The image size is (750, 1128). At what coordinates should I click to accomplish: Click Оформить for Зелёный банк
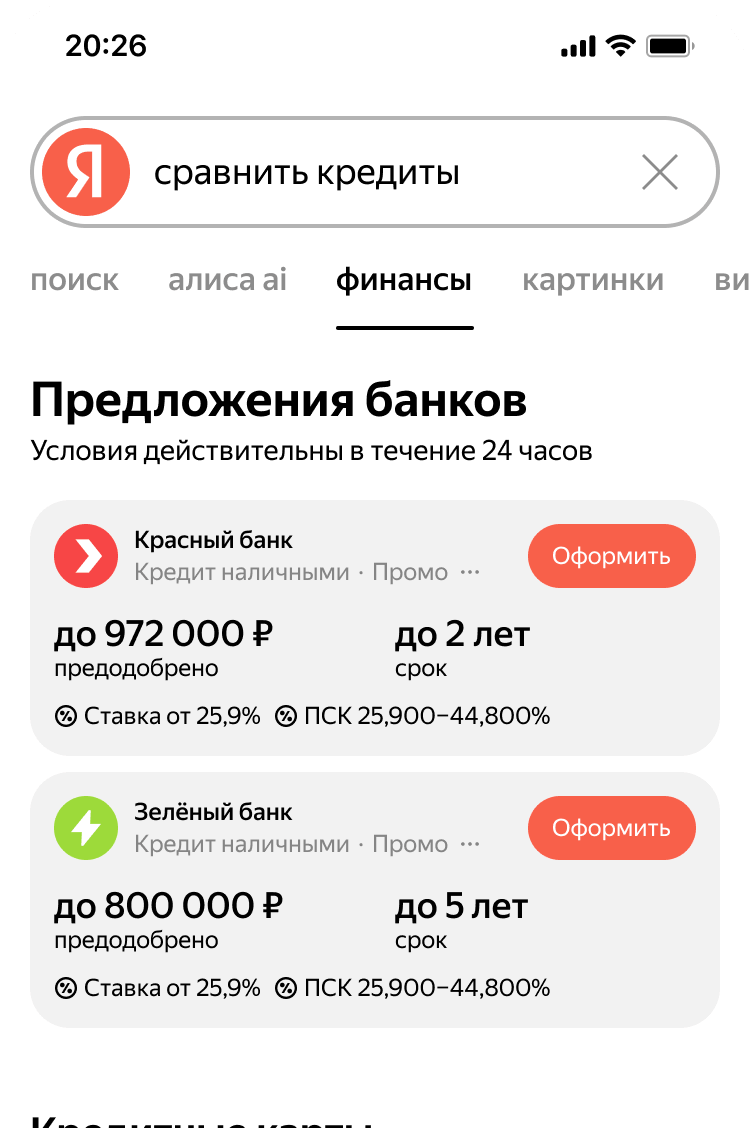(x=611, y=828)
